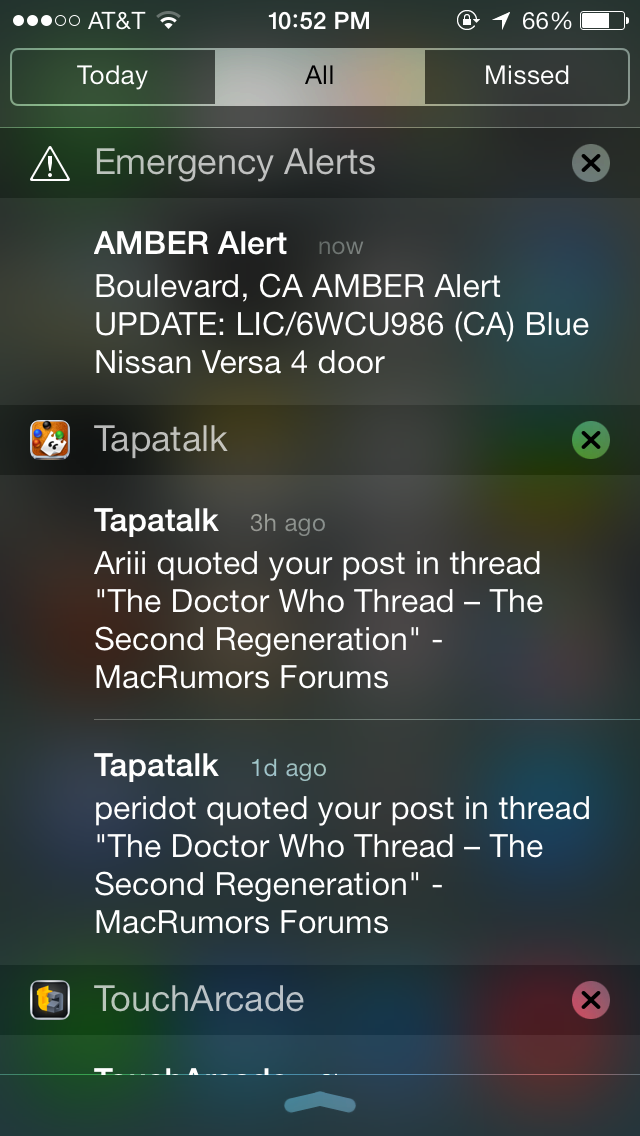Switch to the Missed tab

(527, 76)
